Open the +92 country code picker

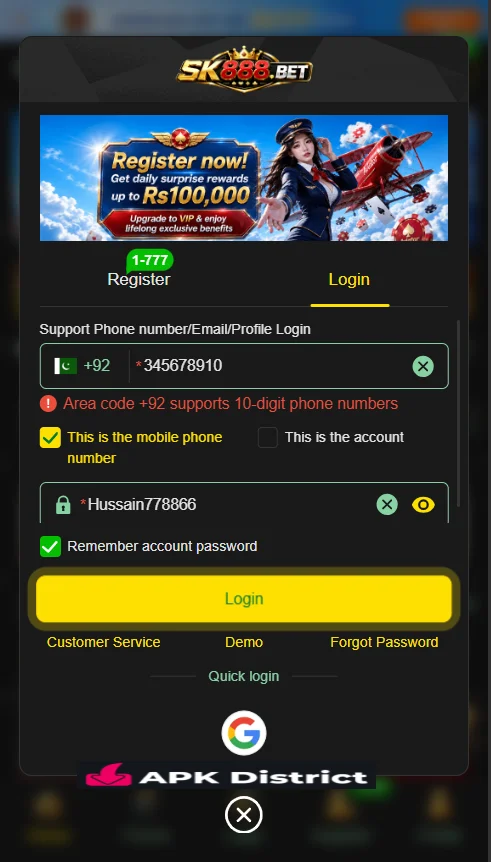point(82,366)
